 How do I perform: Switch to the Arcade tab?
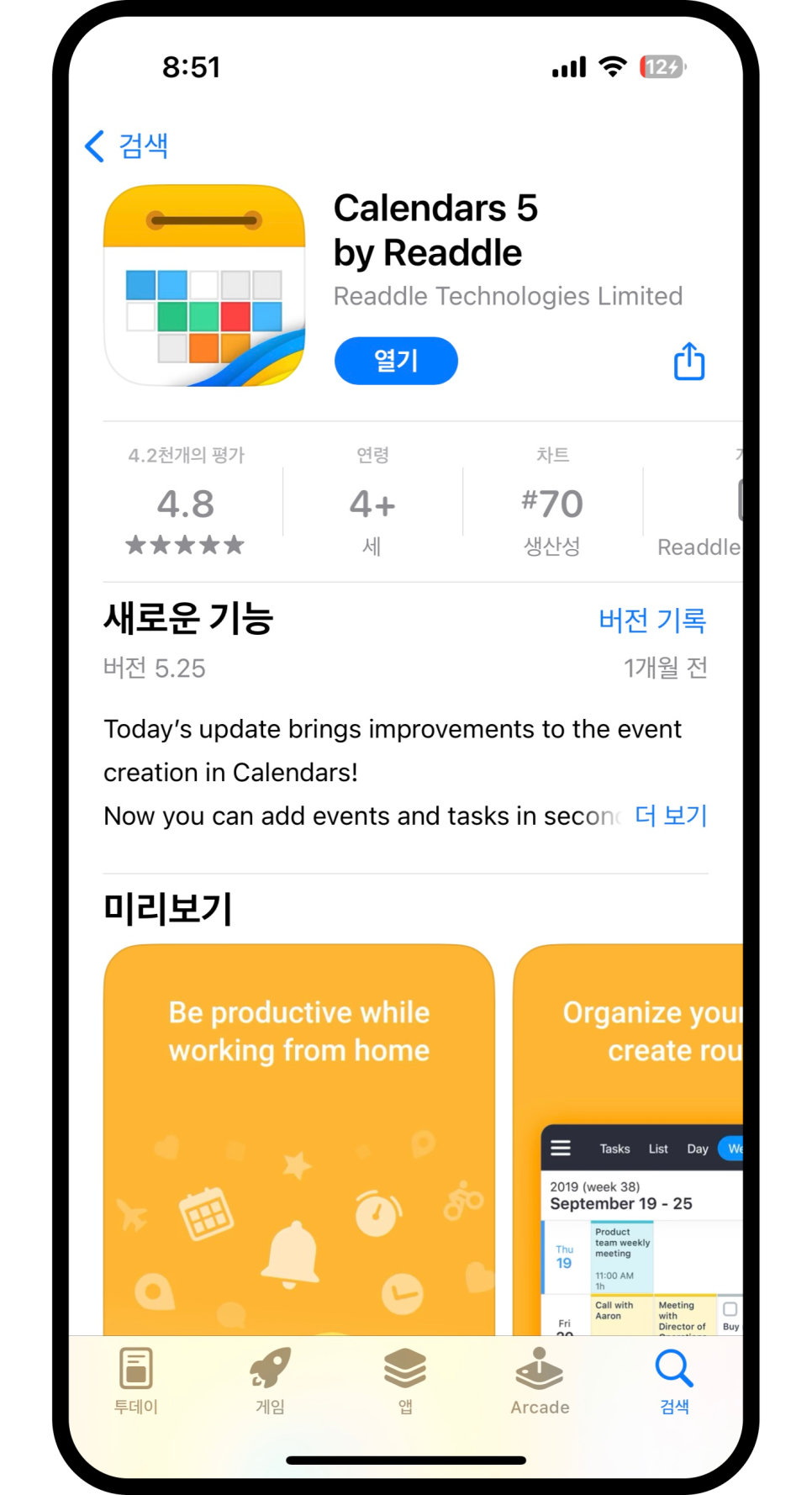[x=540, y=1379]
